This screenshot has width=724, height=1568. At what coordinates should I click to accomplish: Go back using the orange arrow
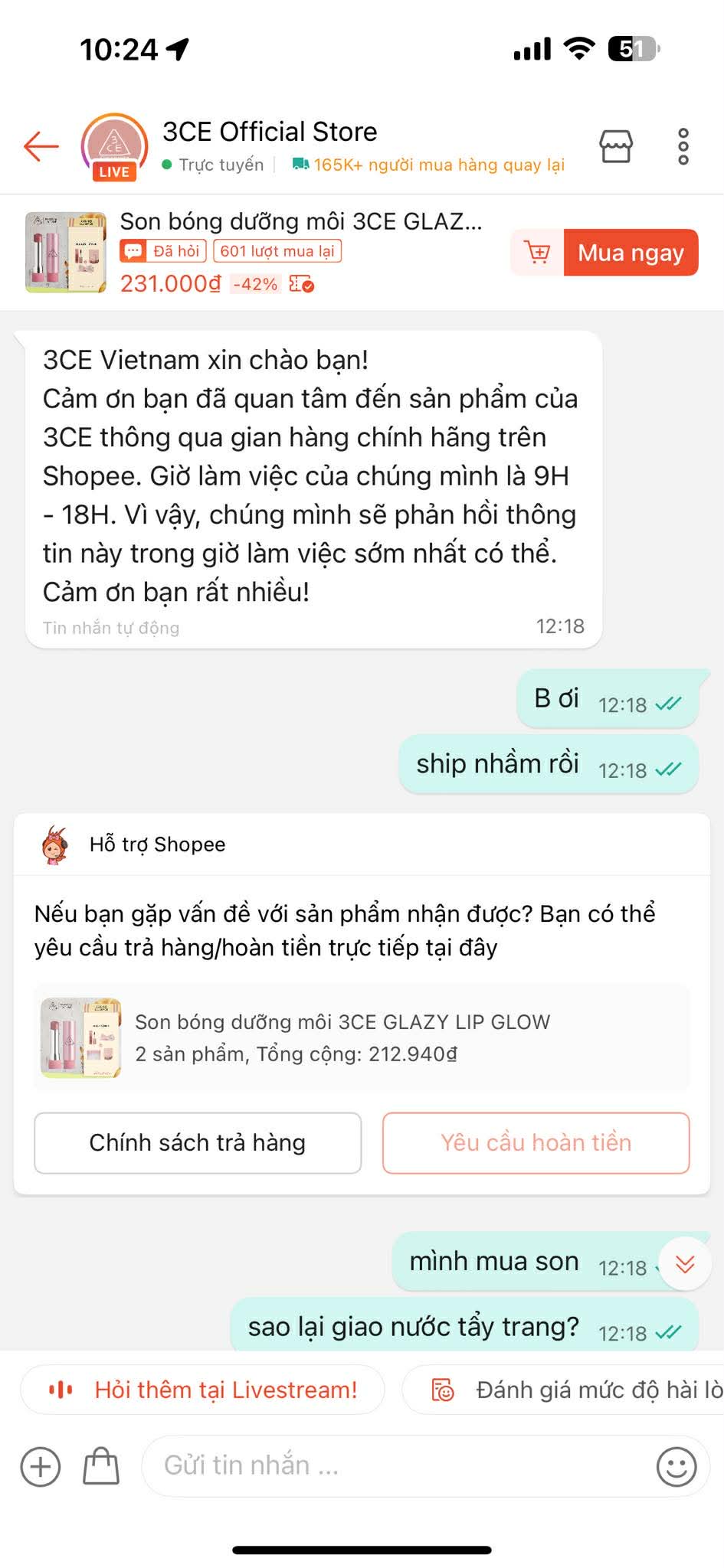point(41,146)
